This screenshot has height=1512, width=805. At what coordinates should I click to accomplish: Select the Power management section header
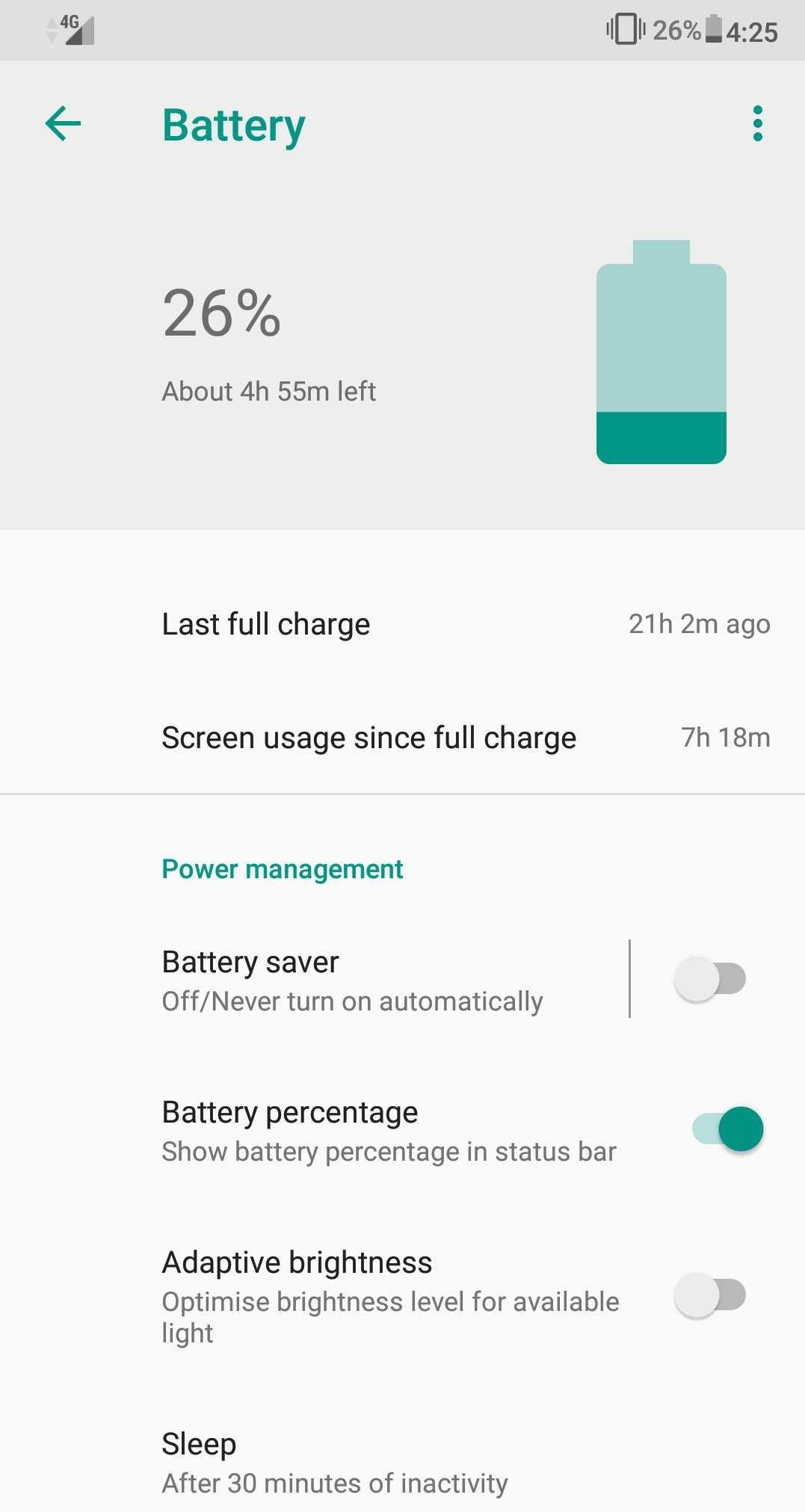(x=282, y=868)
